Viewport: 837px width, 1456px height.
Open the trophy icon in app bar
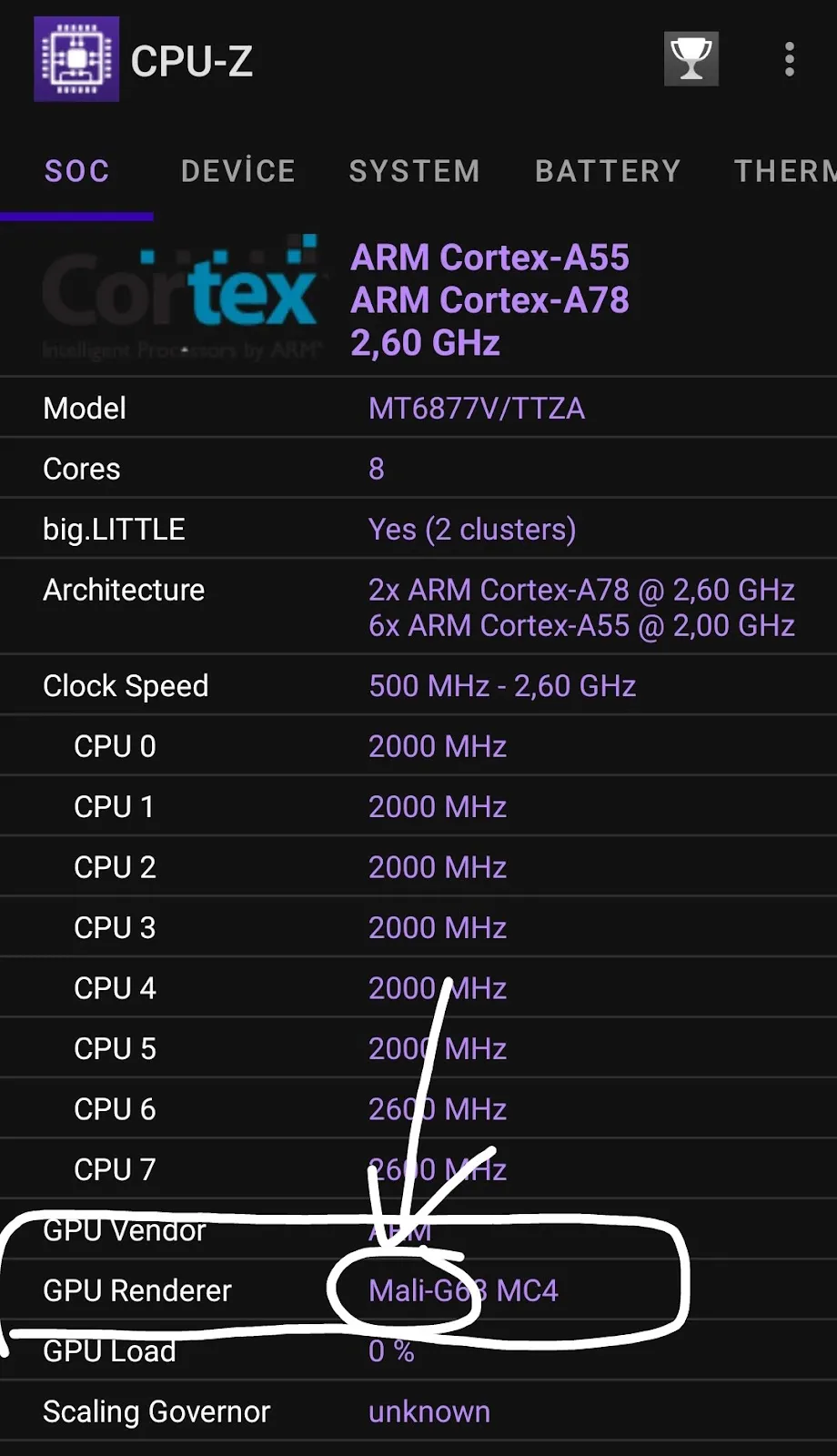coord(691,60)
